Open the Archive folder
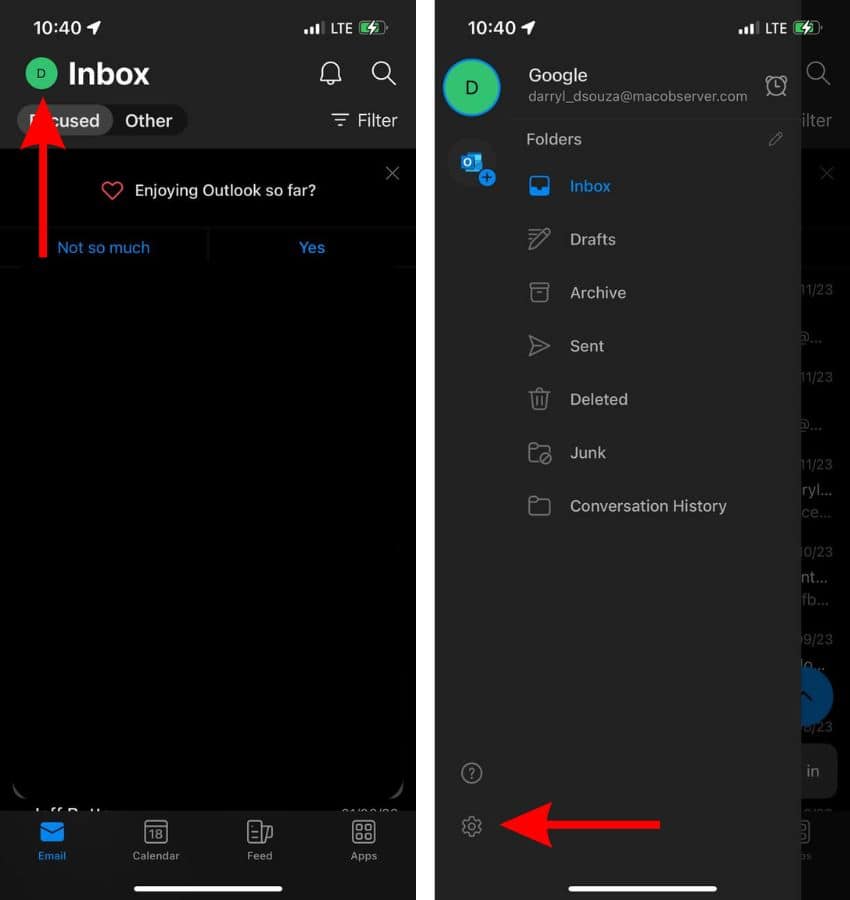850x900 pixels. (x=597, y=293)
